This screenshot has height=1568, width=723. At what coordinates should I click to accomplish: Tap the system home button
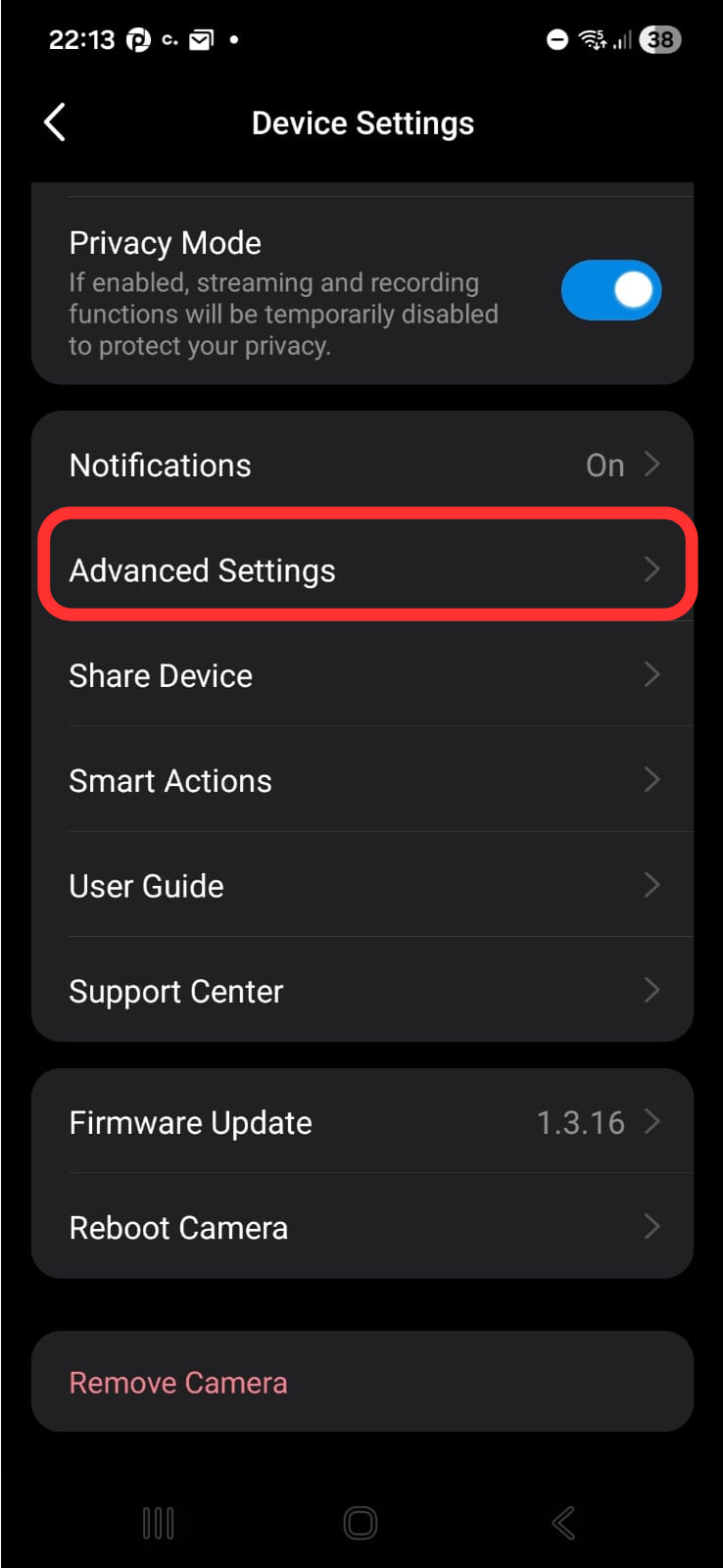click(361, 1523)
